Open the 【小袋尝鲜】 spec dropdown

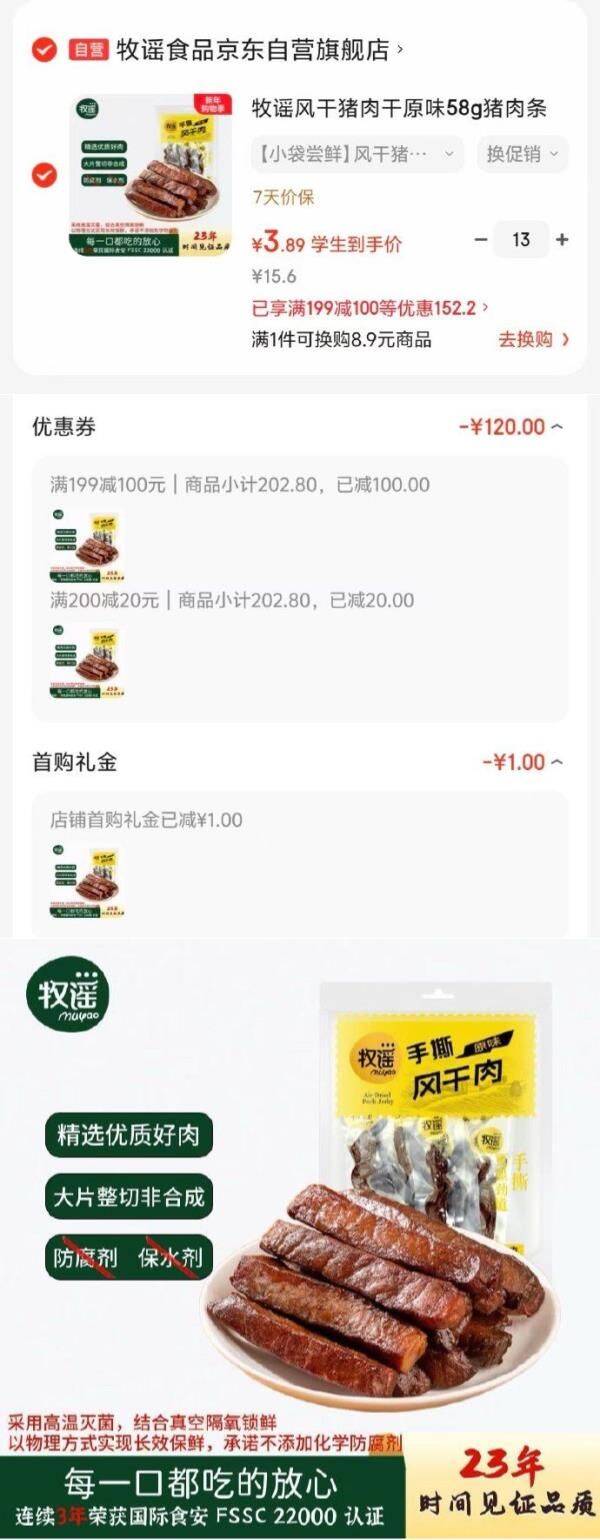pyautogui.click(x=357, y=154)
